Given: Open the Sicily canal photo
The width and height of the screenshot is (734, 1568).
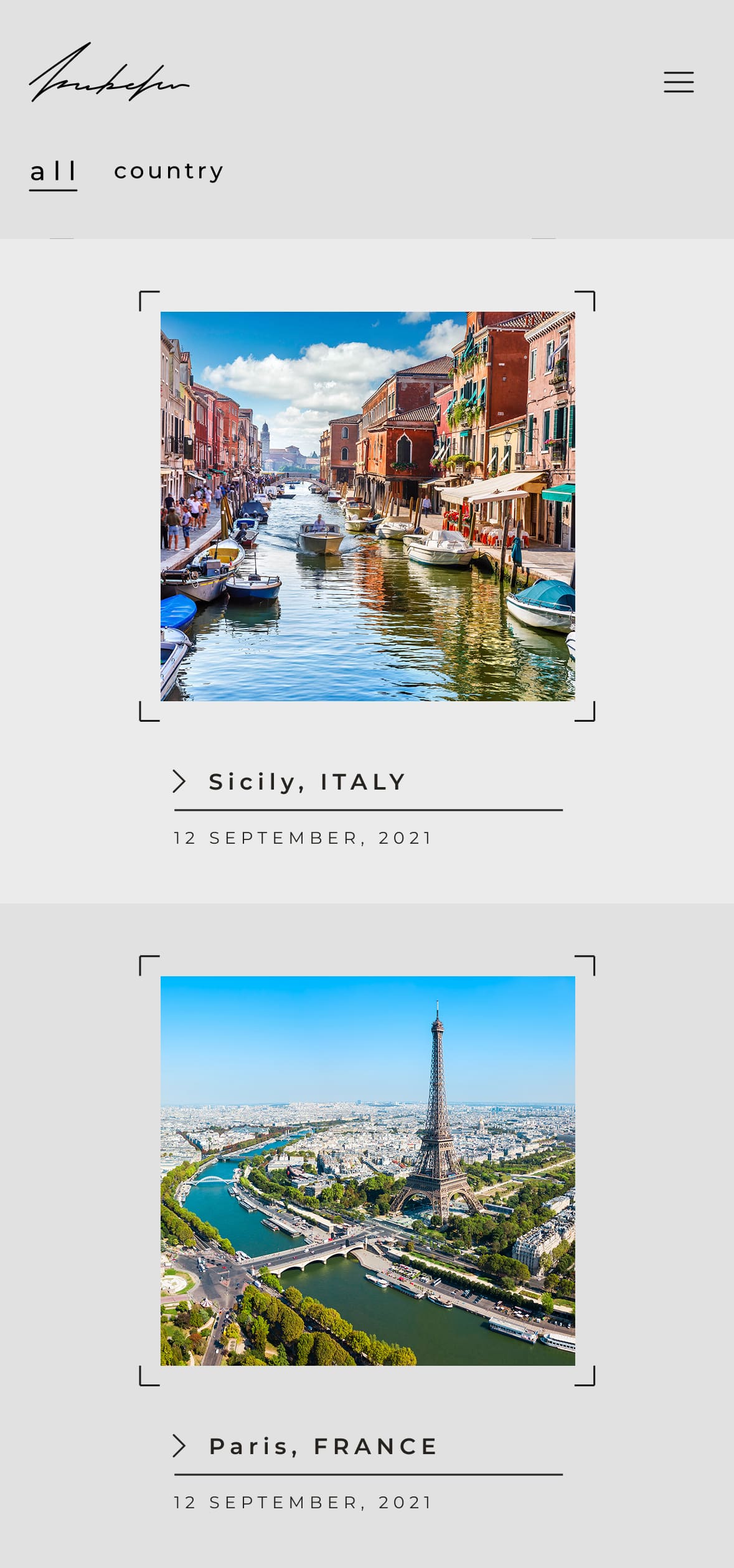Looking at the screenshot, I should tap(367, 506).
